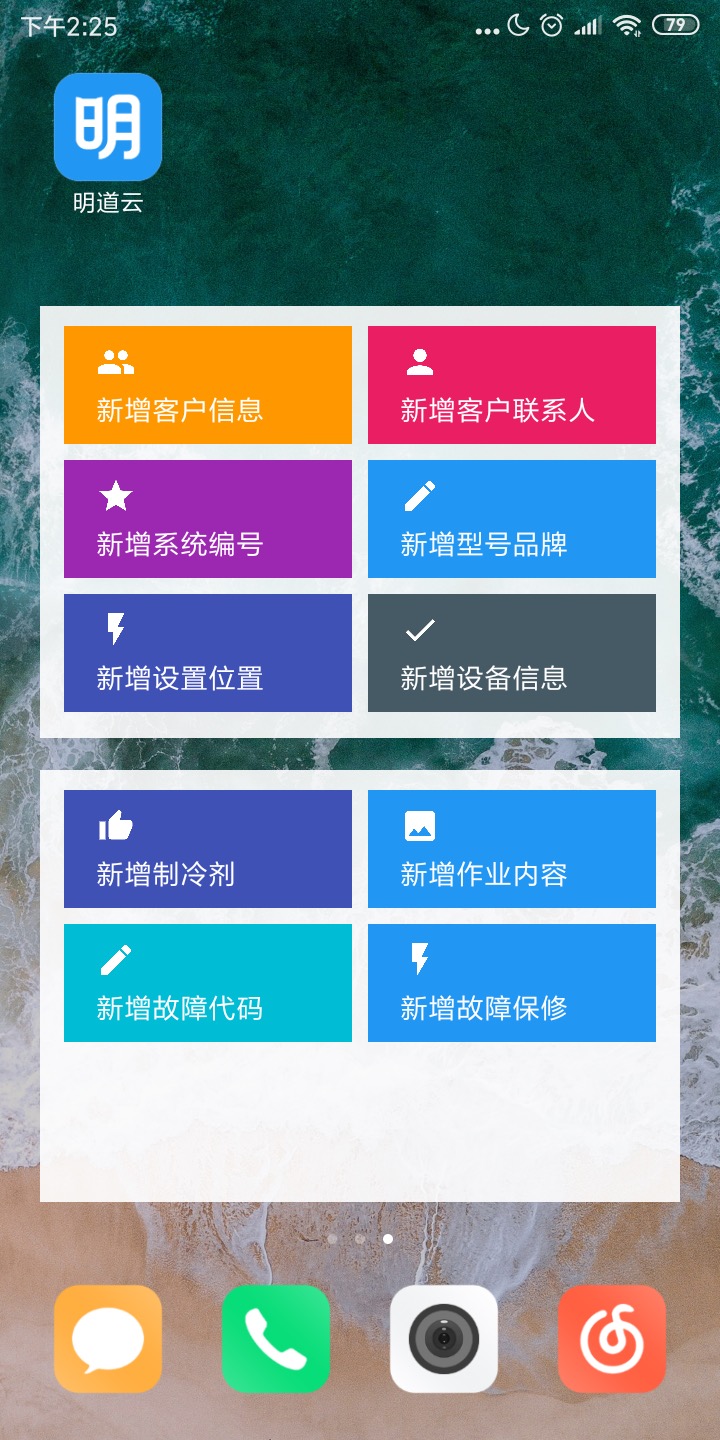This screenshot has height=1440, width=720.
Task: Open 新增型号品牌 shortcut
Action: [512, 519]
